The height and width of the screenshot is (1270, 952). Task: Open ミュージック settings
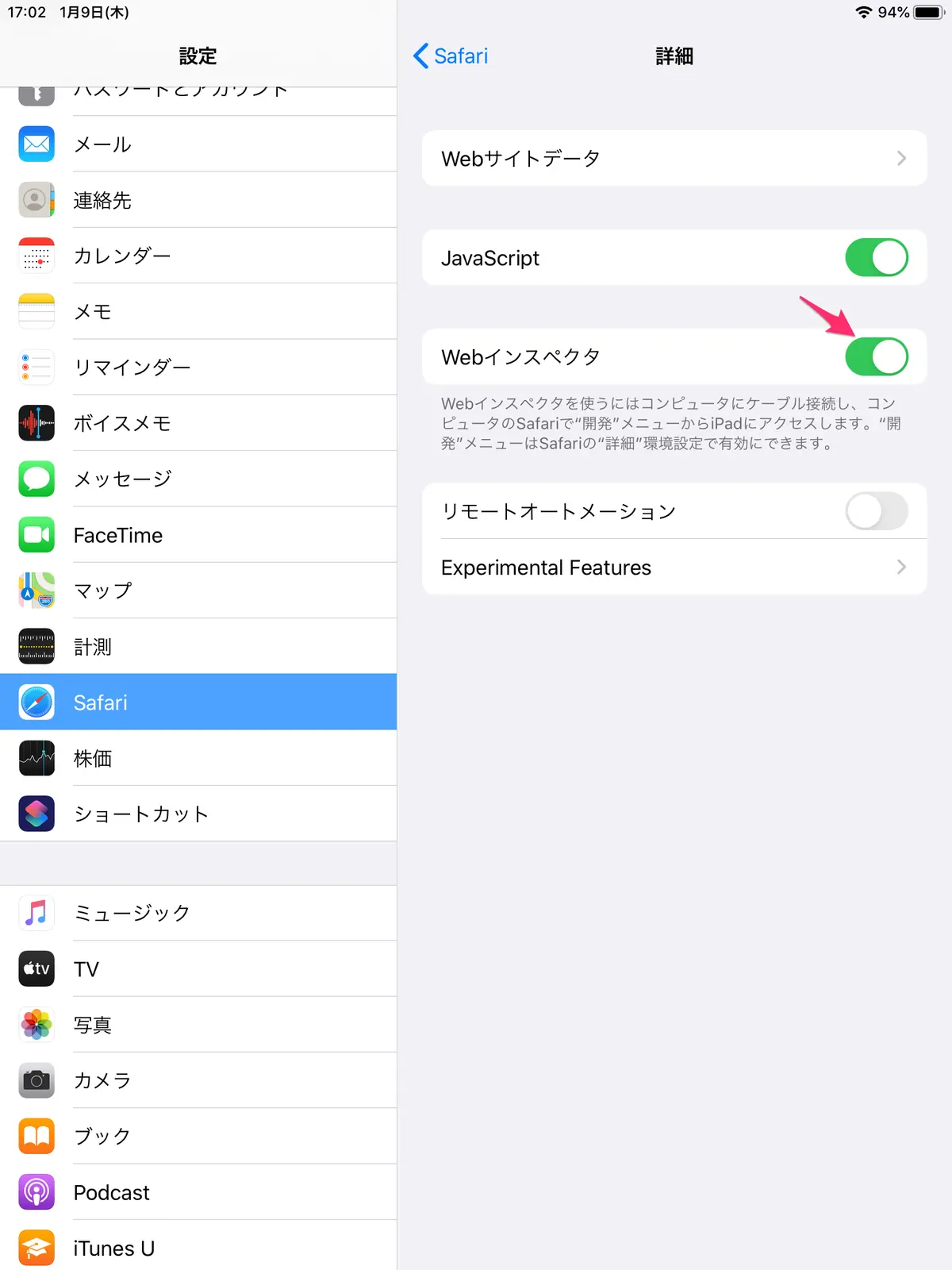click(x=198, y=913)
